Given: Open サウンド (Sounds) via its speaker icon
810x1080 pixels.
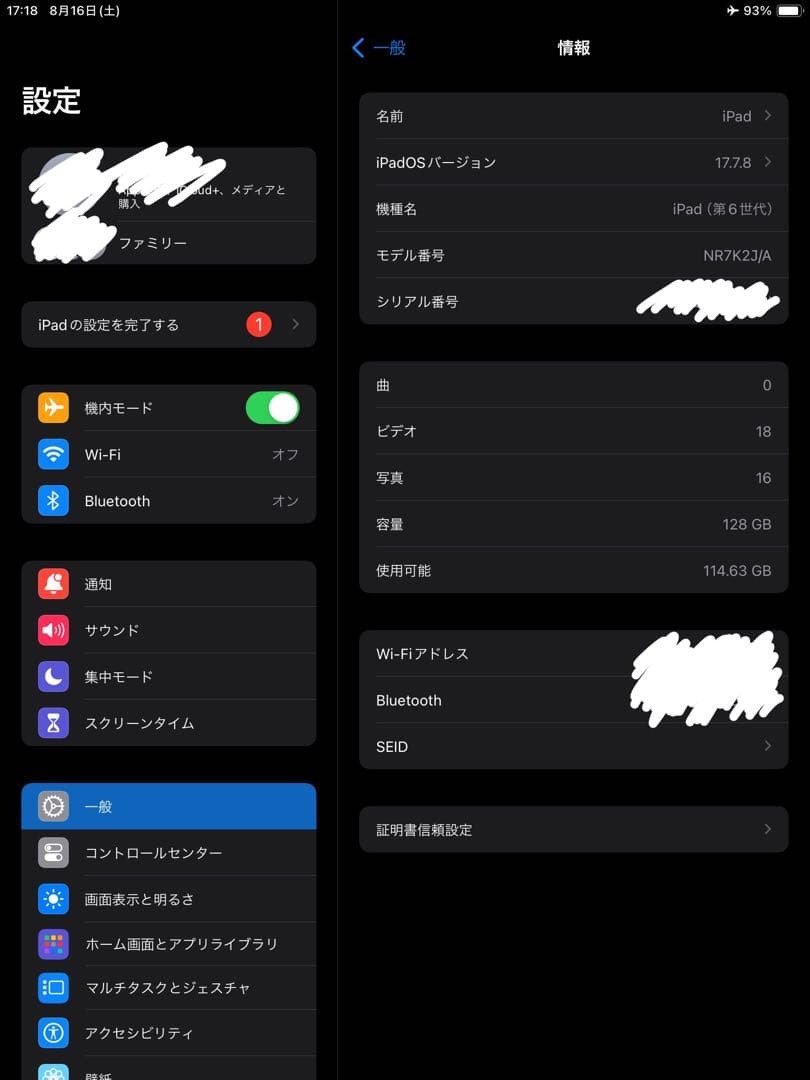Looking at the screenshot, I should point(53,630).
